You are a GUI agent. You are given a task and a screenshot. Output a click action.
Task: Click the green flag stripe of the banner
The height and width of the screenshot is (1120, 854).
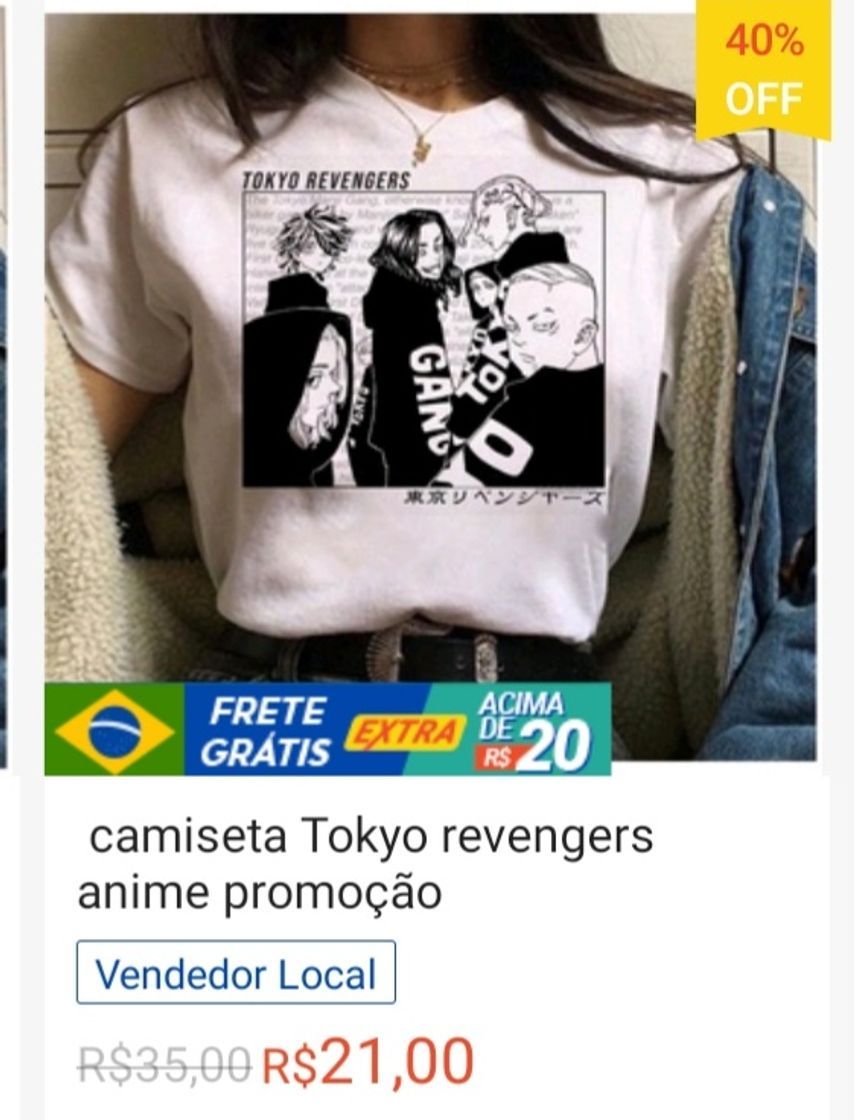pos(70,700)
